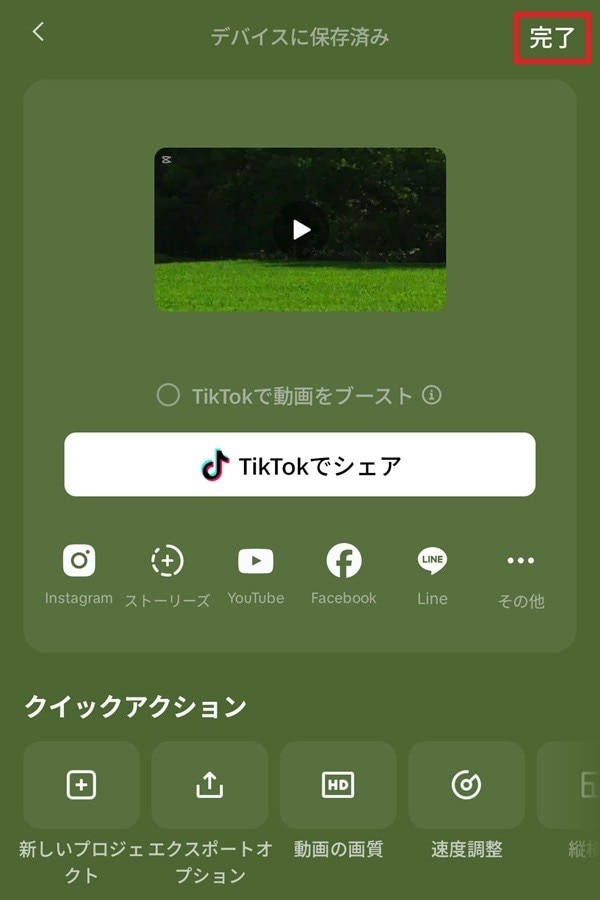This screenshot has width=600, height=900.
Task: Open the 速度調整 quick action
Action: tap(467, 786)
